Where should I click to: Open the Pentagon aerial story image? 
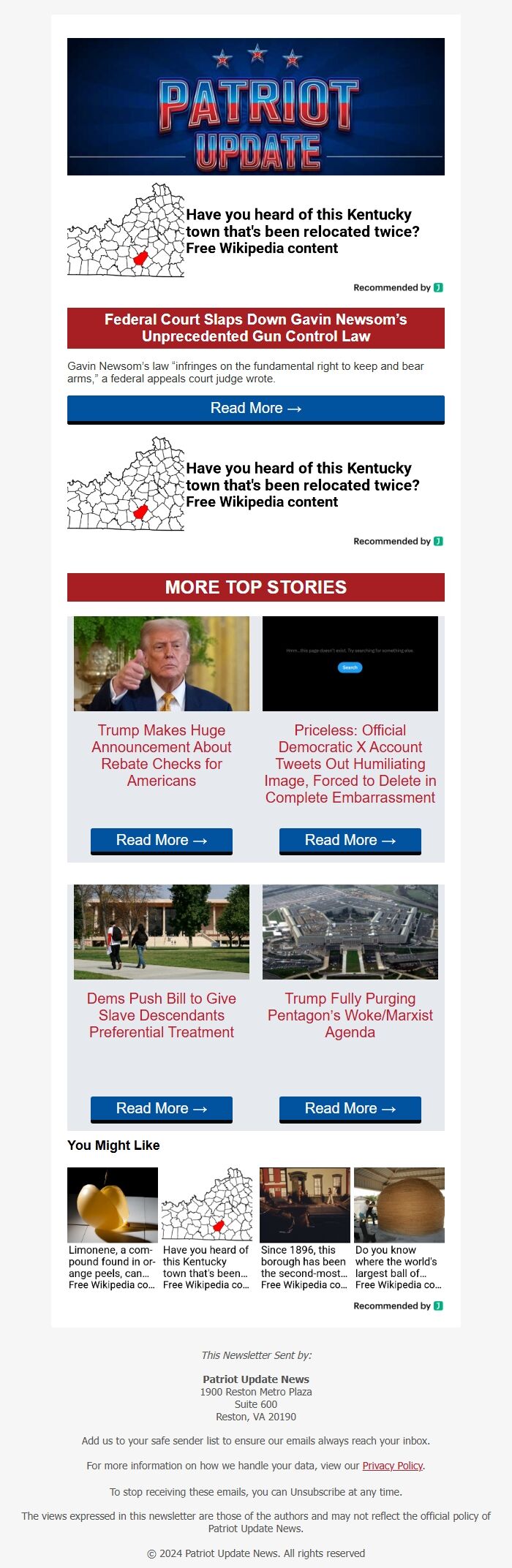click(350, 931)
